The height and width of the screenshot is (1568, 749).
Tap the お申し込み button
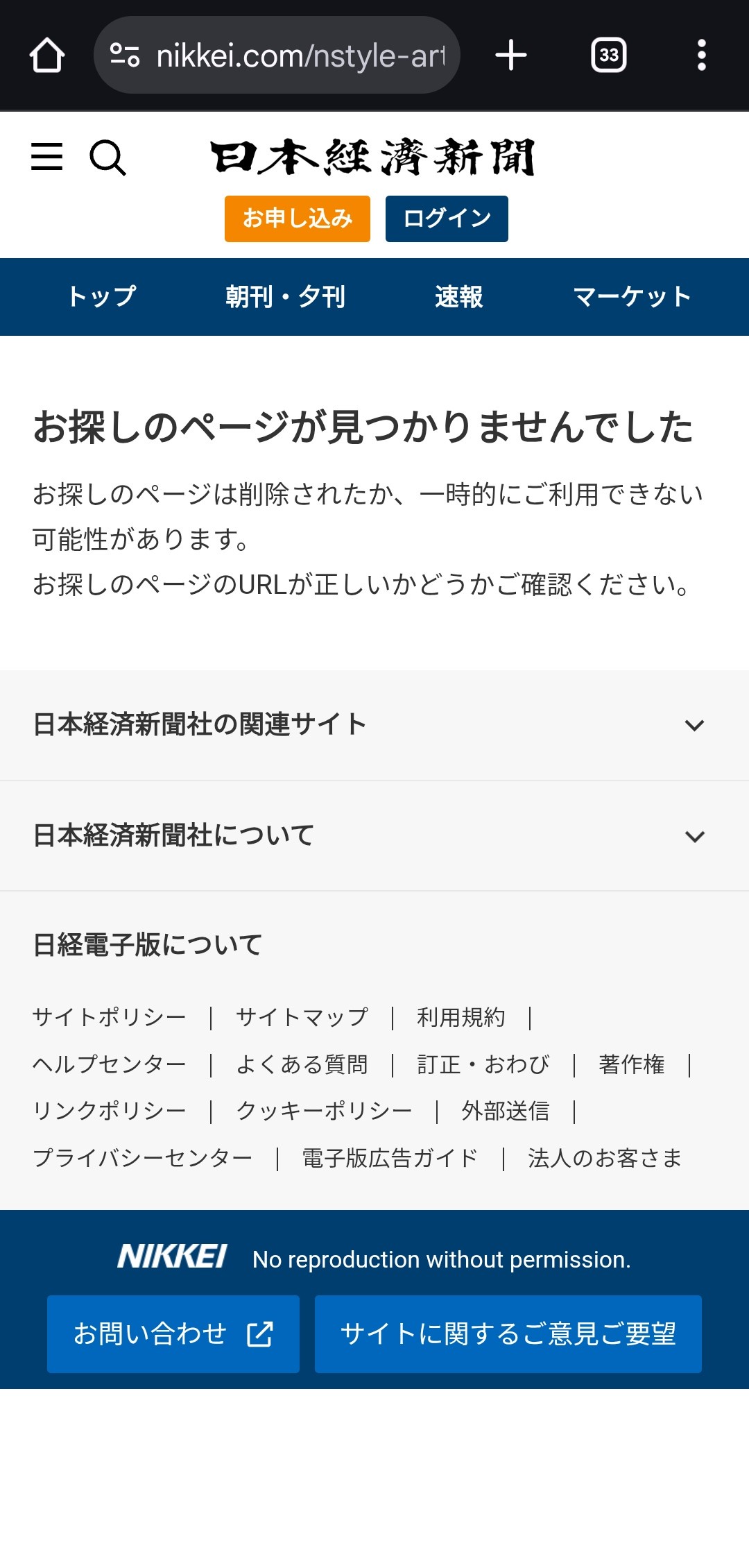[298, 219]
